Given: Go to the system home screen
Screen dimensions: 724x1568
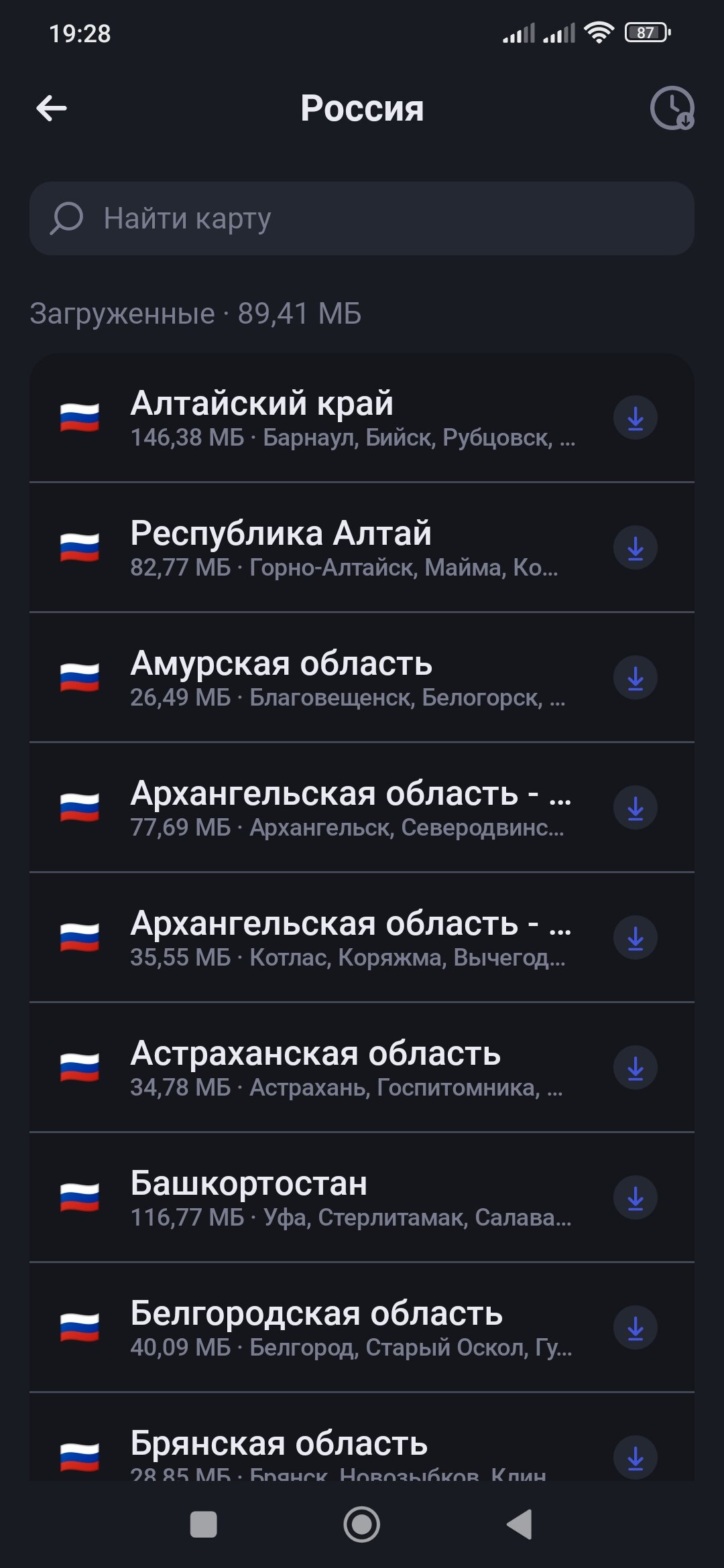Looking at the screenshot, I should (x=362, y=1524).
